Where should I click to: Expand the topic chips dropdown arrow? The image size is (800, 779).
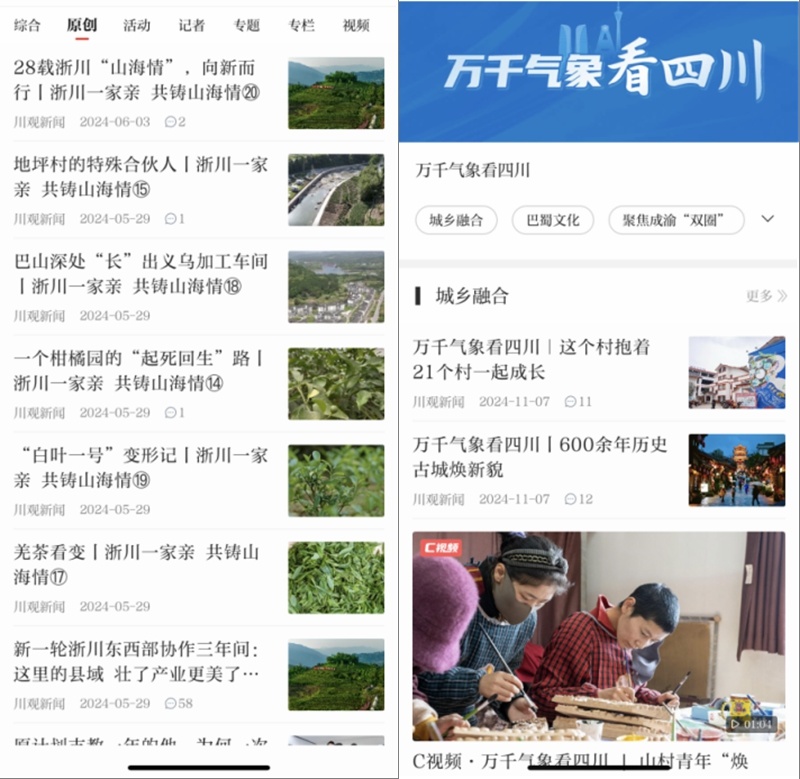pyautogui.click(x=768, y=219)
